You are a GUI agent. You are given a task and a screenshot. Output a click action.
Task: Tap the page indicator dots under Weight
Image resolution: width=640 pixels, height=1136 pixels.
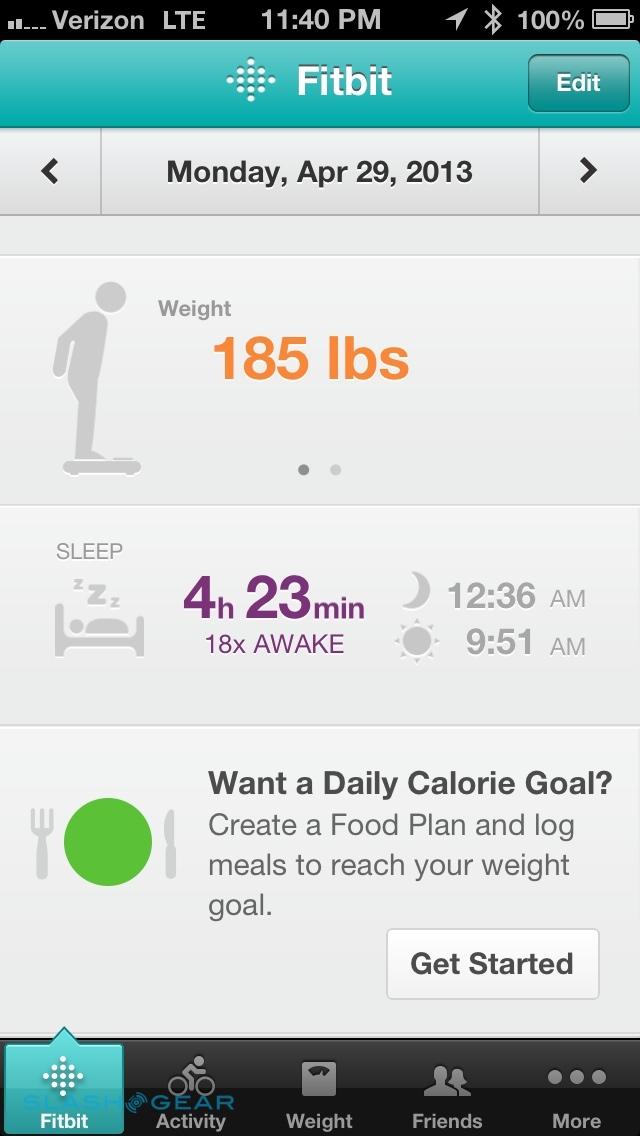[320, 469]
